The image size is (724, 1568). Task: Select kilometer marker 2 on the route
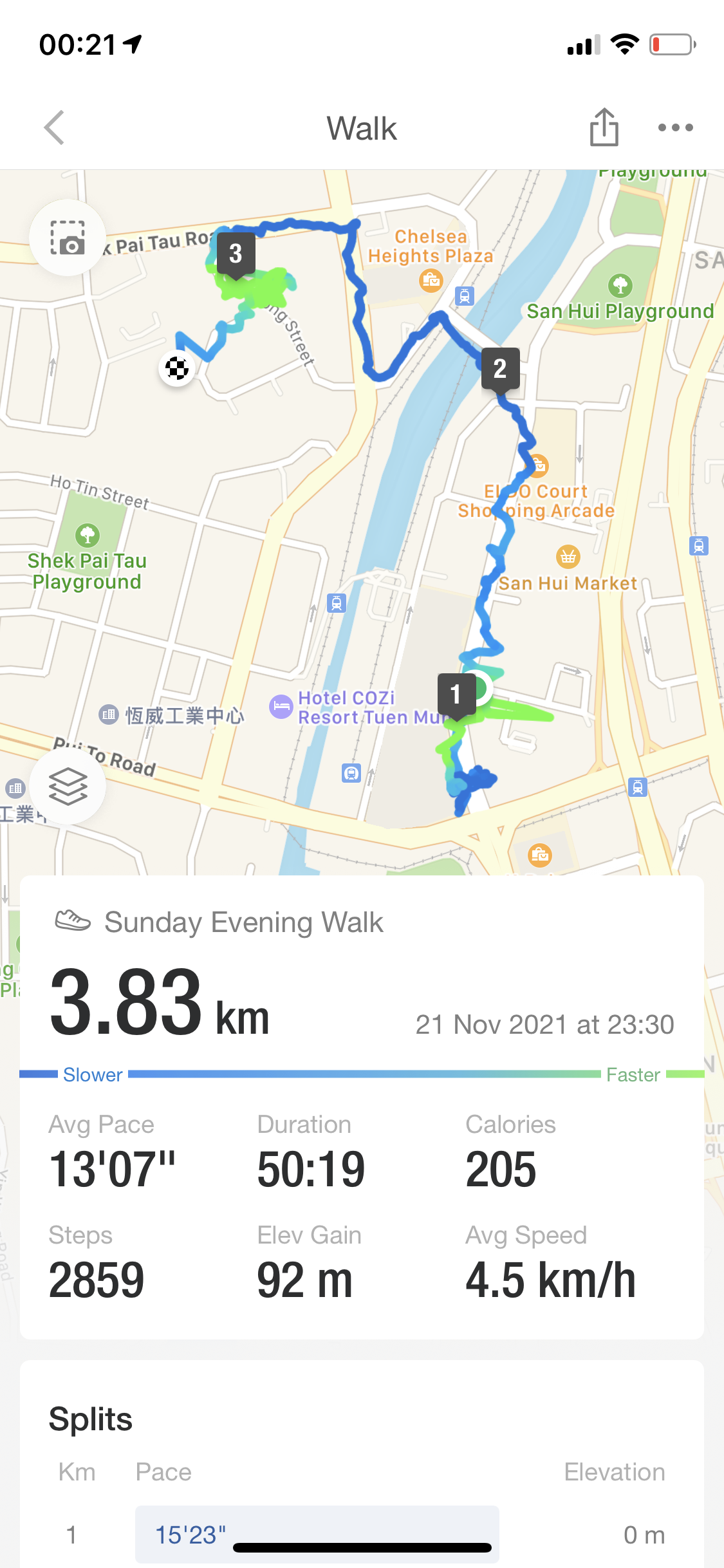[x=500, y=369]
